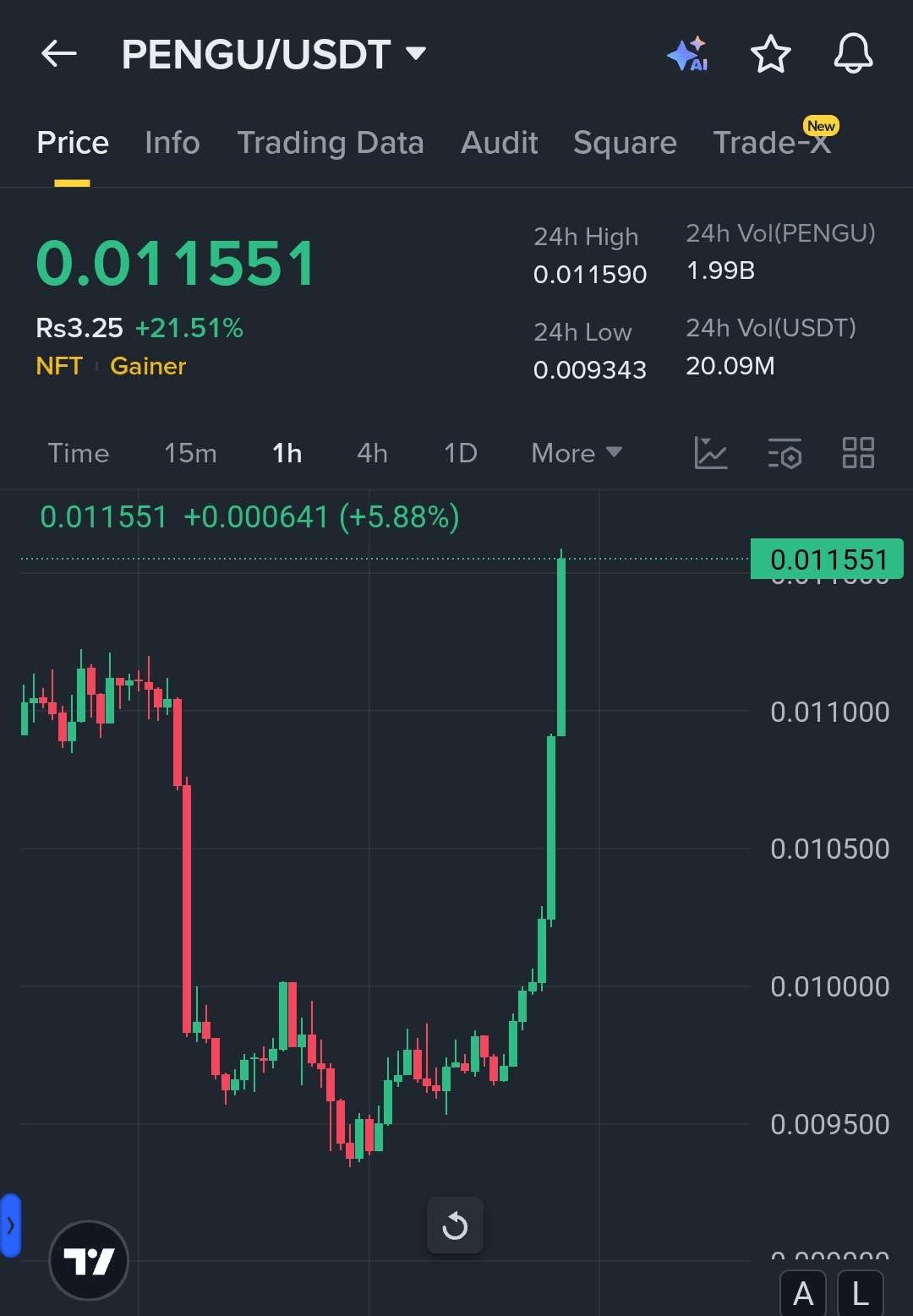The image size is (913, 1316).
Task: Open the Audit tab
Action: (499, 143)
